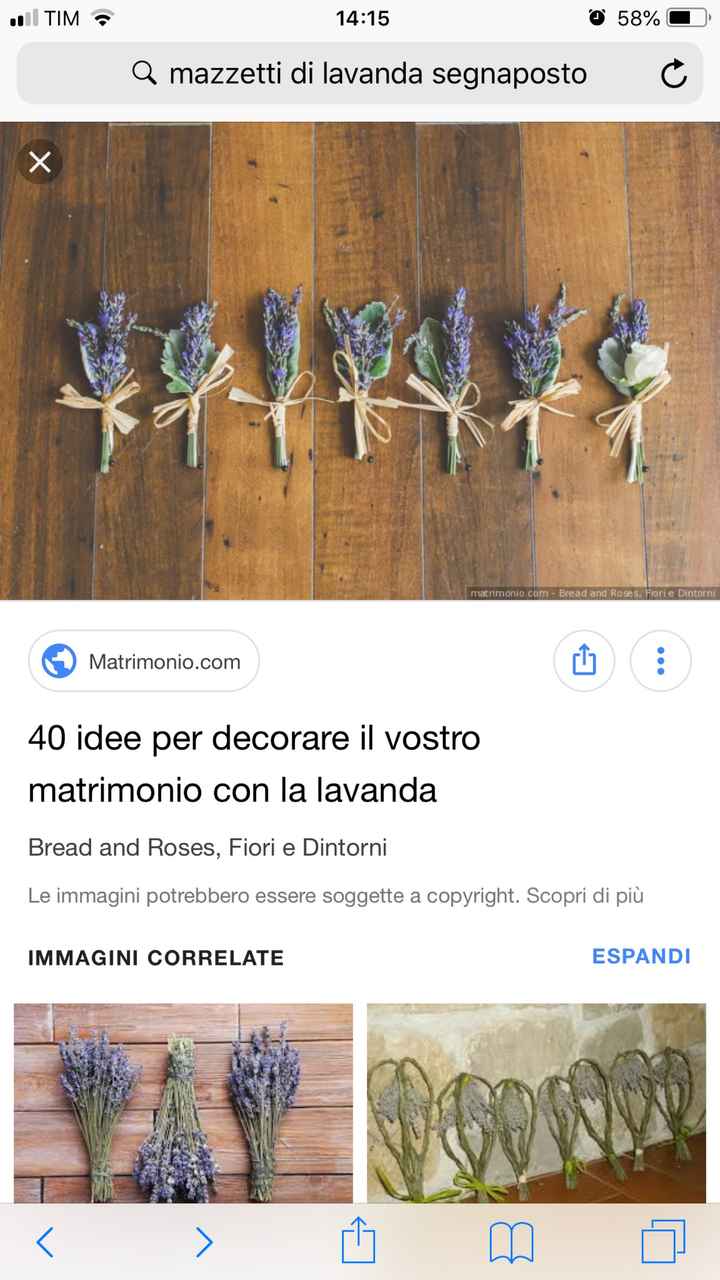Reload the page with the refresh icon
This screenshot has height=1280, width=720.
[x=673, y=73]
